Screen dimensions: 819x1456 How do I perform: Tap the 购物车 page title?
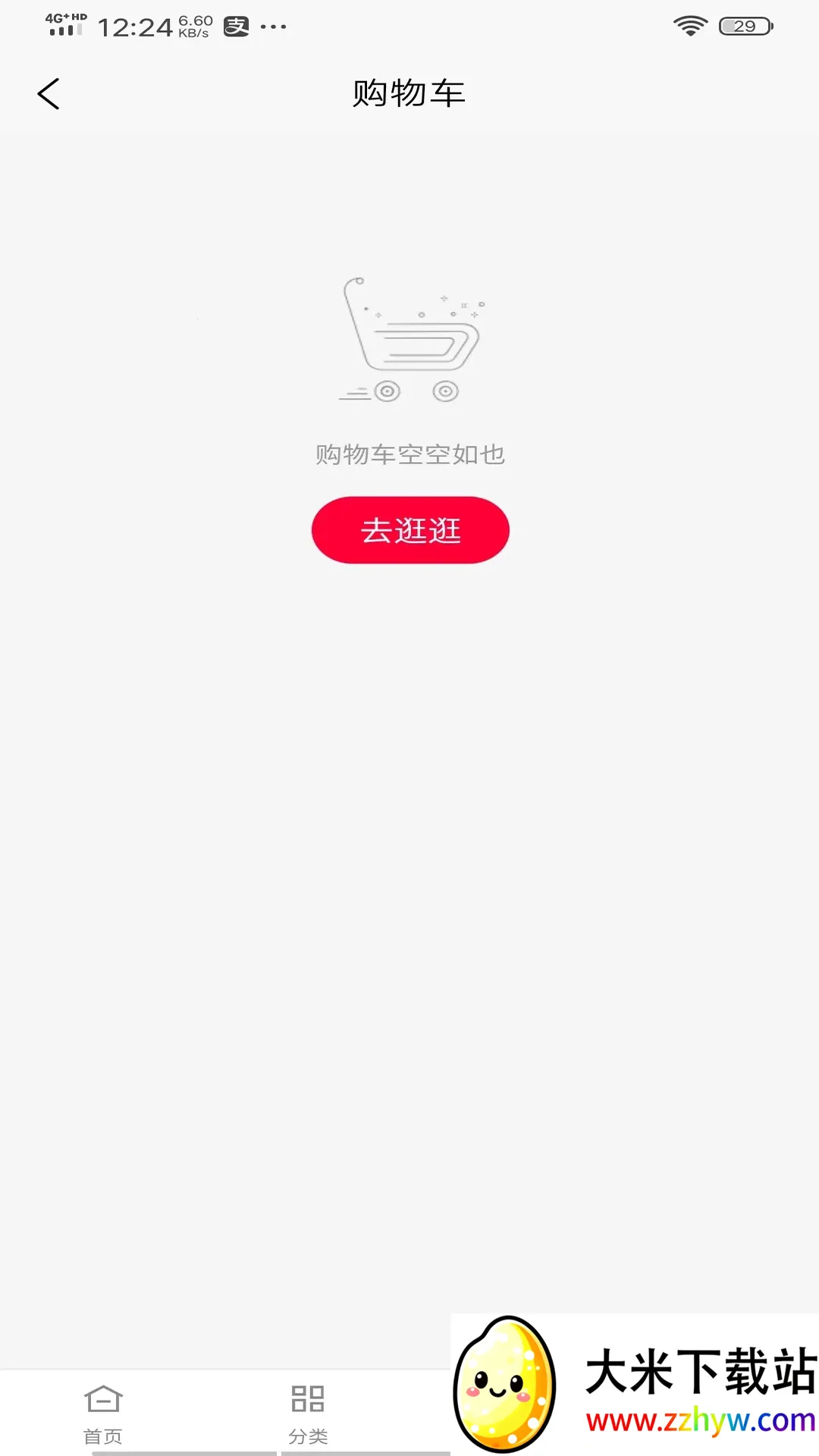[x=409, y=93]
